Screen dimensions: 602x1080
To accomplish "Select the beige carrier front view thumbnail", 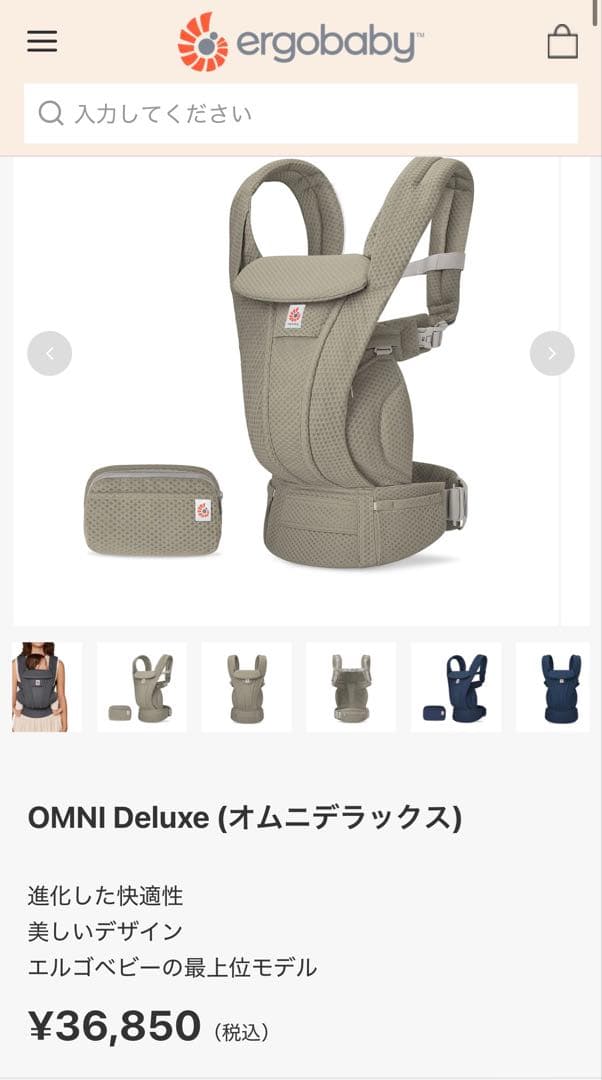I will [246, 687].
